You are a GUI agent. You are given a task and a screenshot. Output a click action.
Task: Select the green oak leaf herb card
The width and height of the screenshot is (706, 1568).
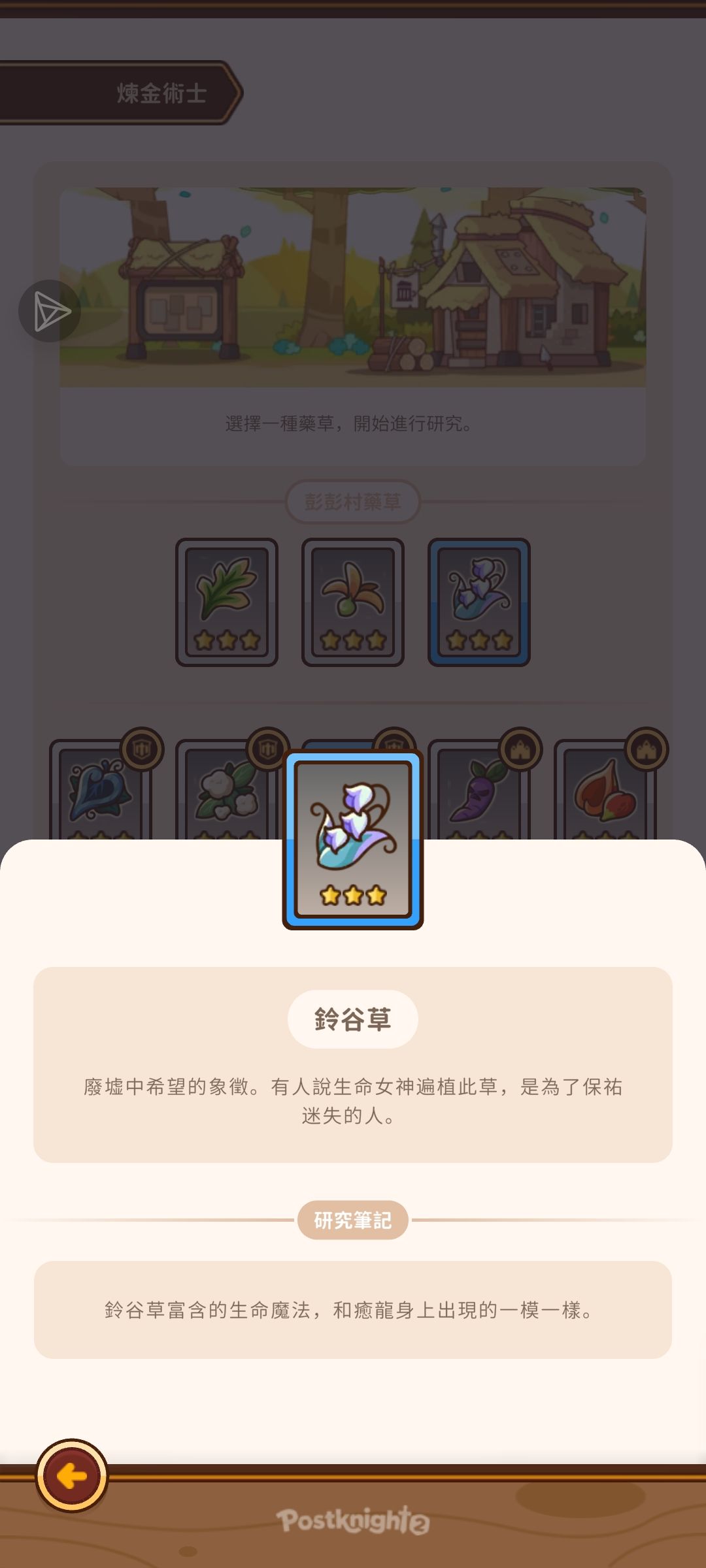226,601
